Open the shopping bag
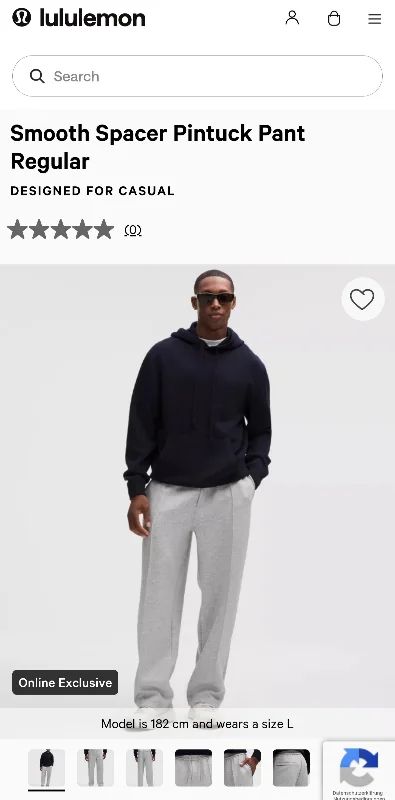Screen dimensions: 395x800 [334, 18]
